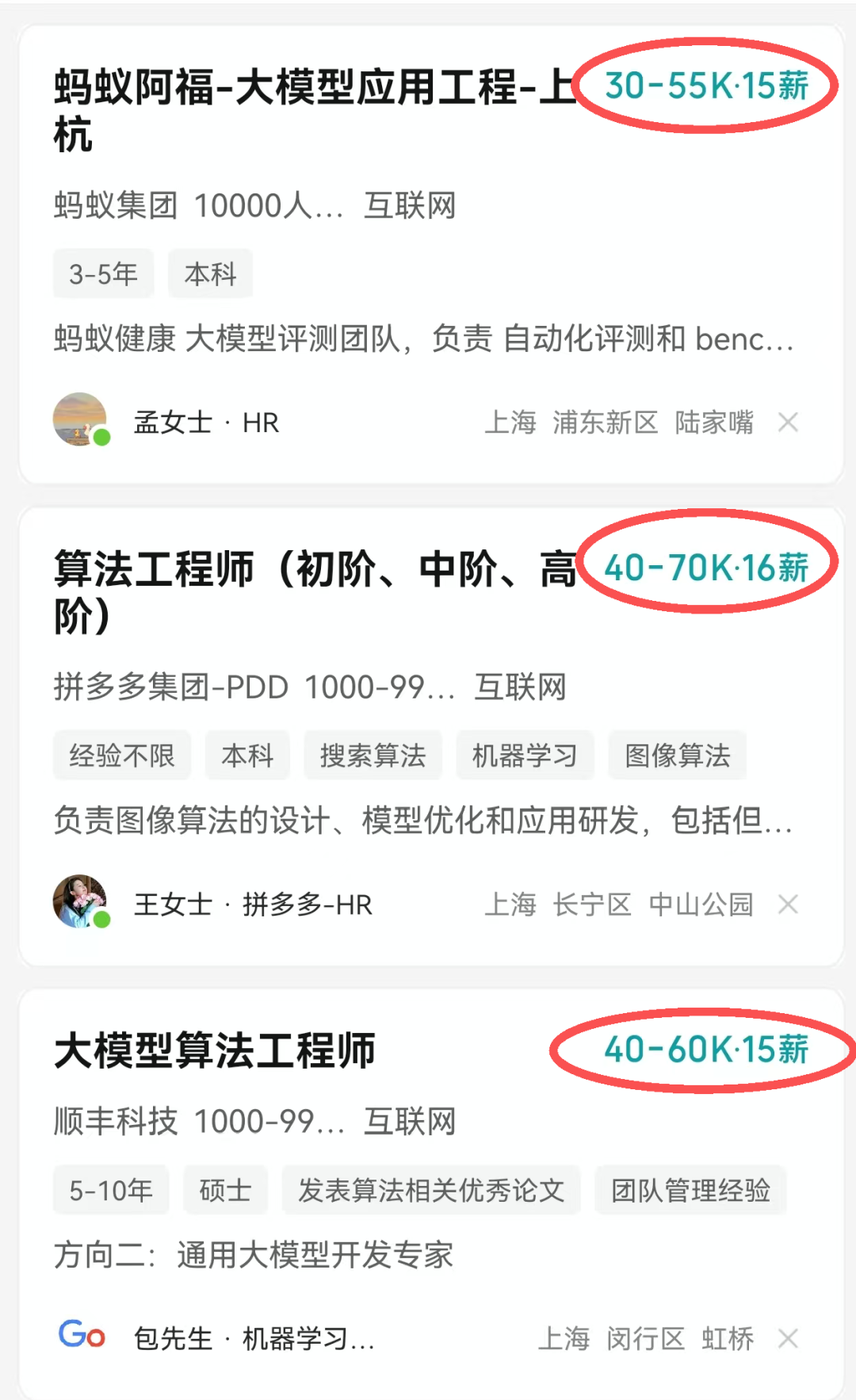Expand the truncated 蚂蚁健康 job description
Screen dimensions: 856x1400
pyautogui.click(x=422, y=341)
